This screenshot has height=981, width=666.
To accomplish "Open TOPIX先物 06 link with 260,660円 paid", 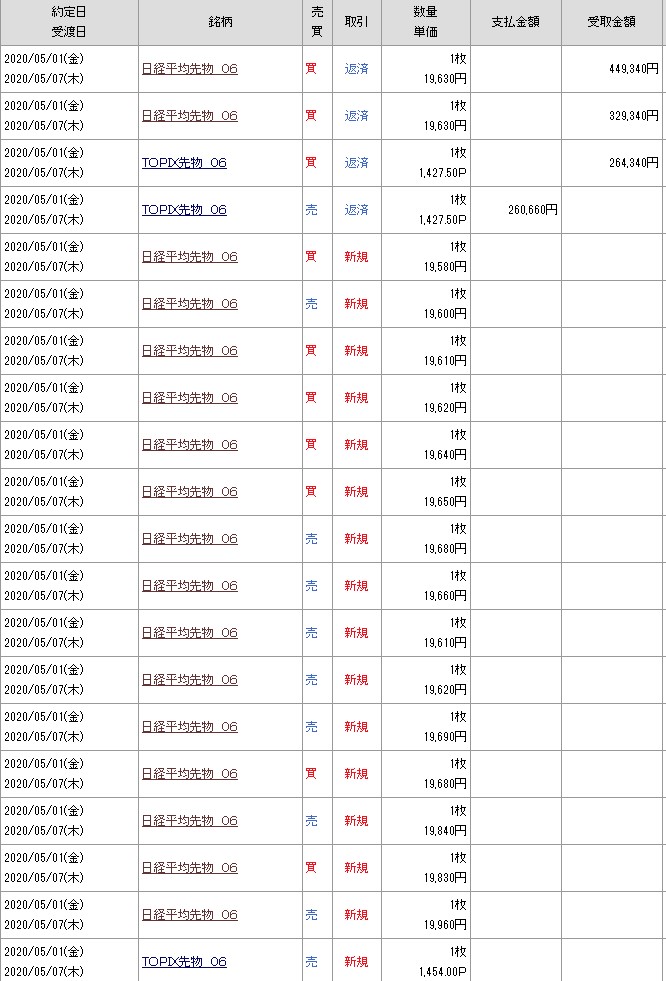I will [x=184, y=210].
